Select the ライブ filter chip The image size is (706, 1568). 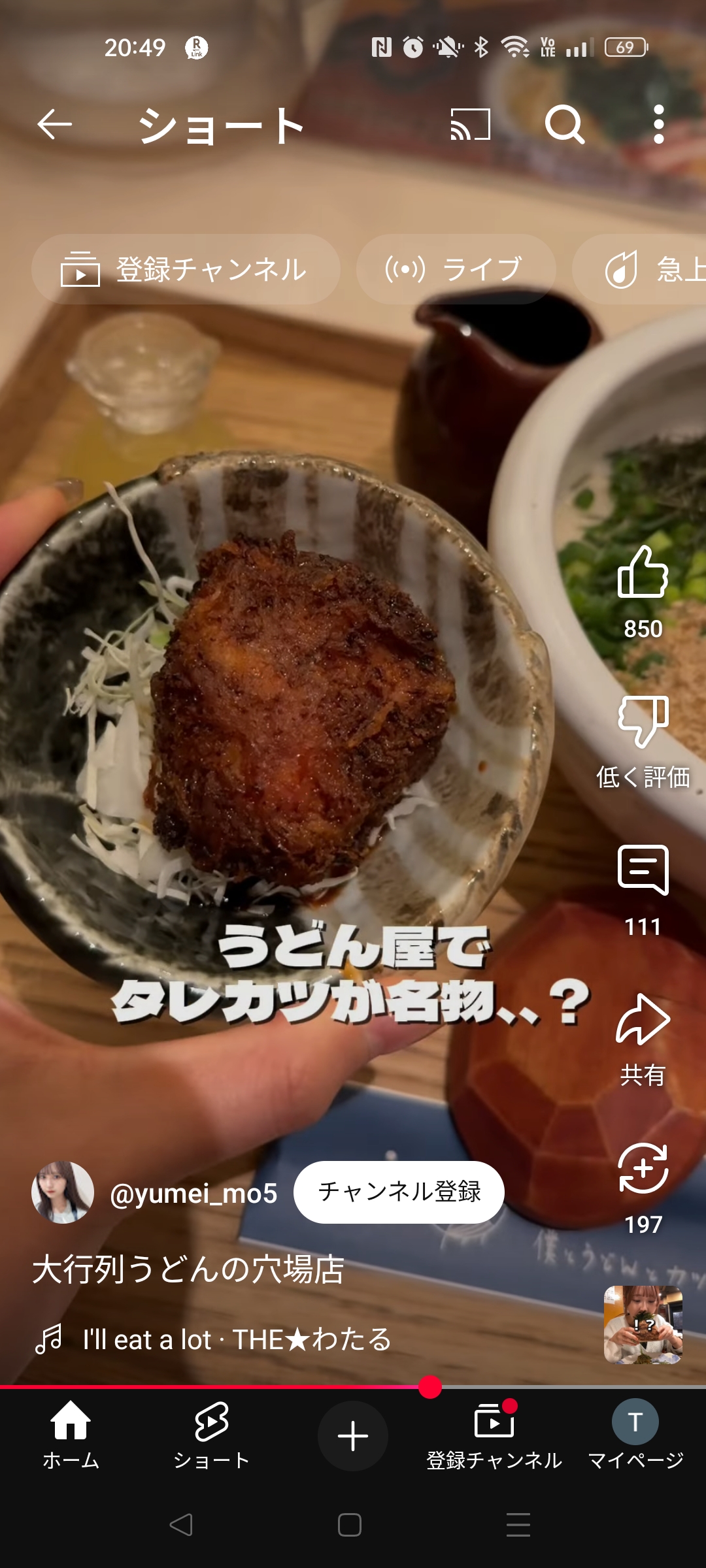456,269
